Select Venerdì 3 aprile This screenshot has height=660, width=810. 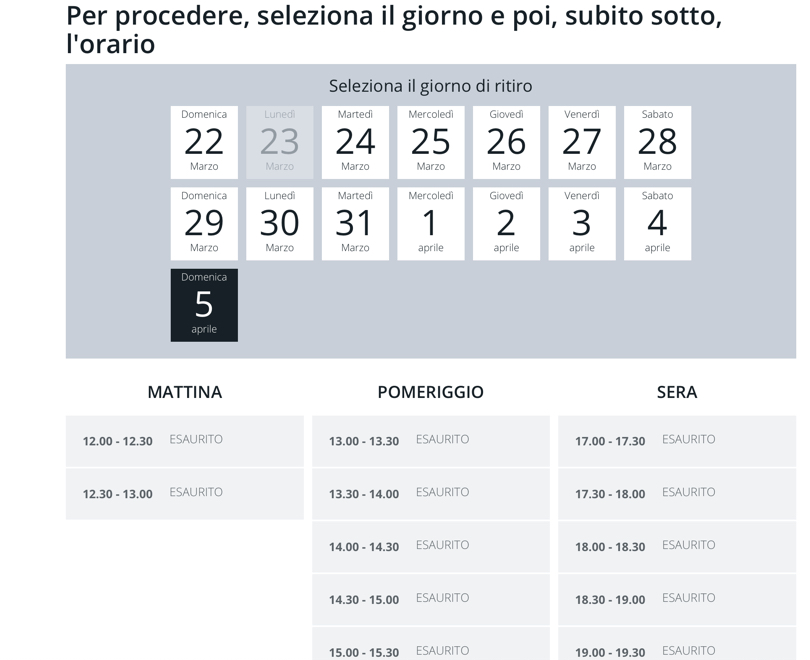tap(581, 223)
